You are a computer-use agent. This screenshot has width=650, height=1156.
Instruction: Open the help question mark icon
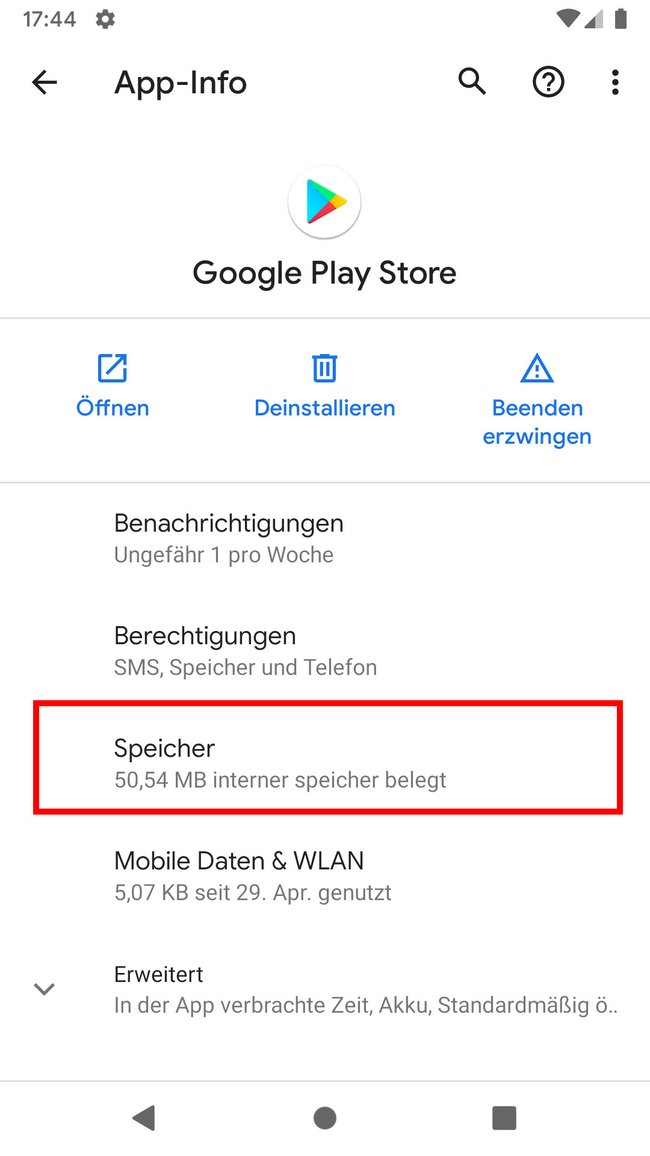tap(548, 83)
